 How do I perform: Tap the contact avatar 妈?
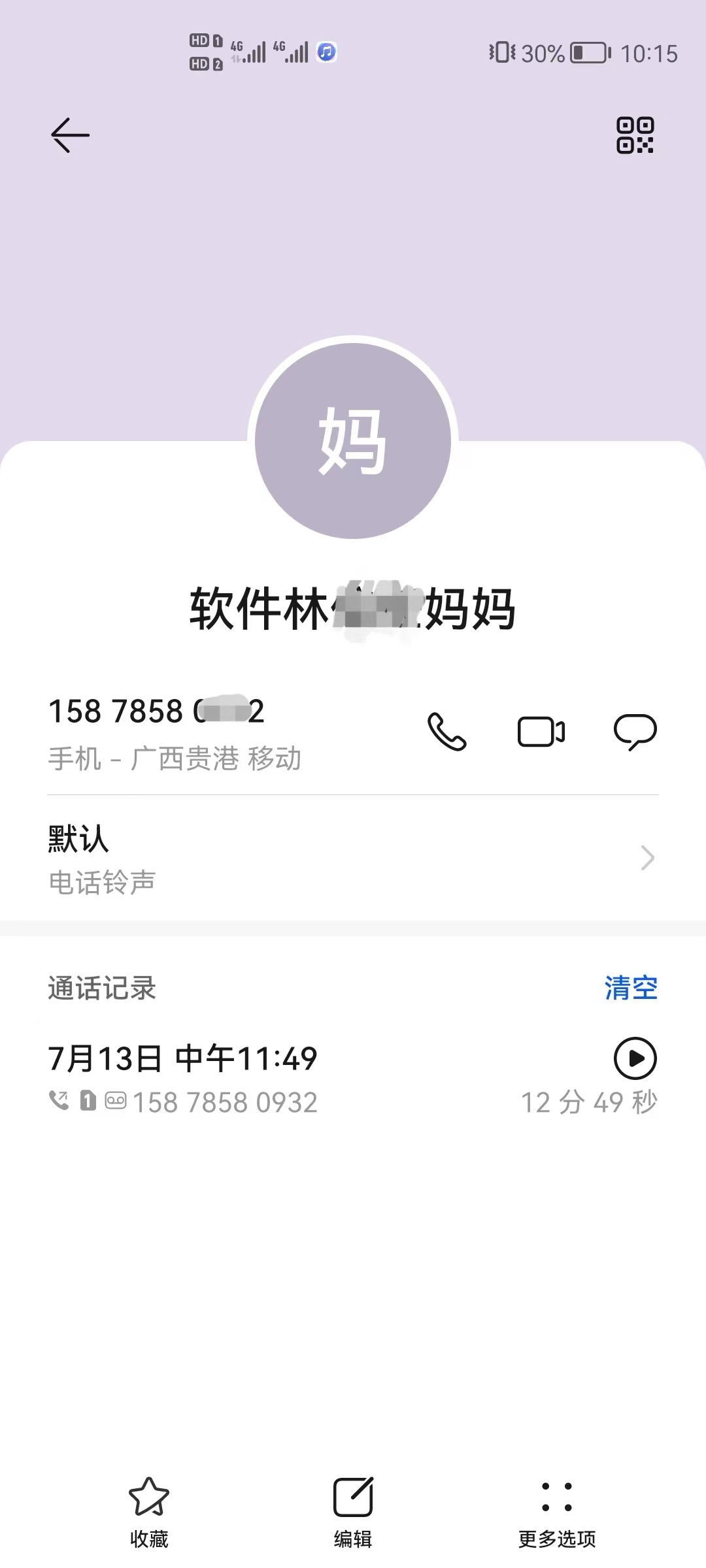pyautogui.click(x=353, y=441)
